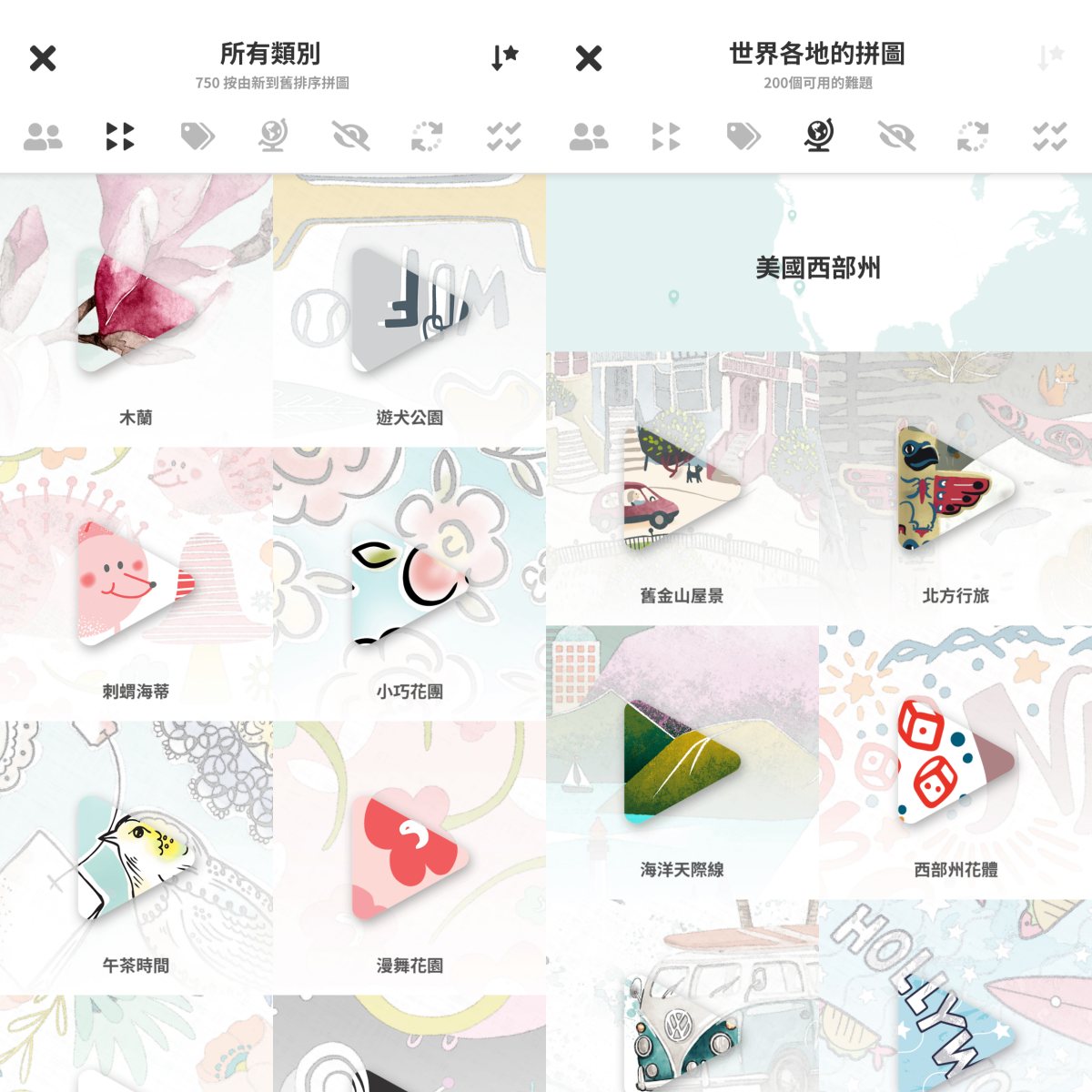Open the 木蘭 puzzle

click(x=136, y=309)
